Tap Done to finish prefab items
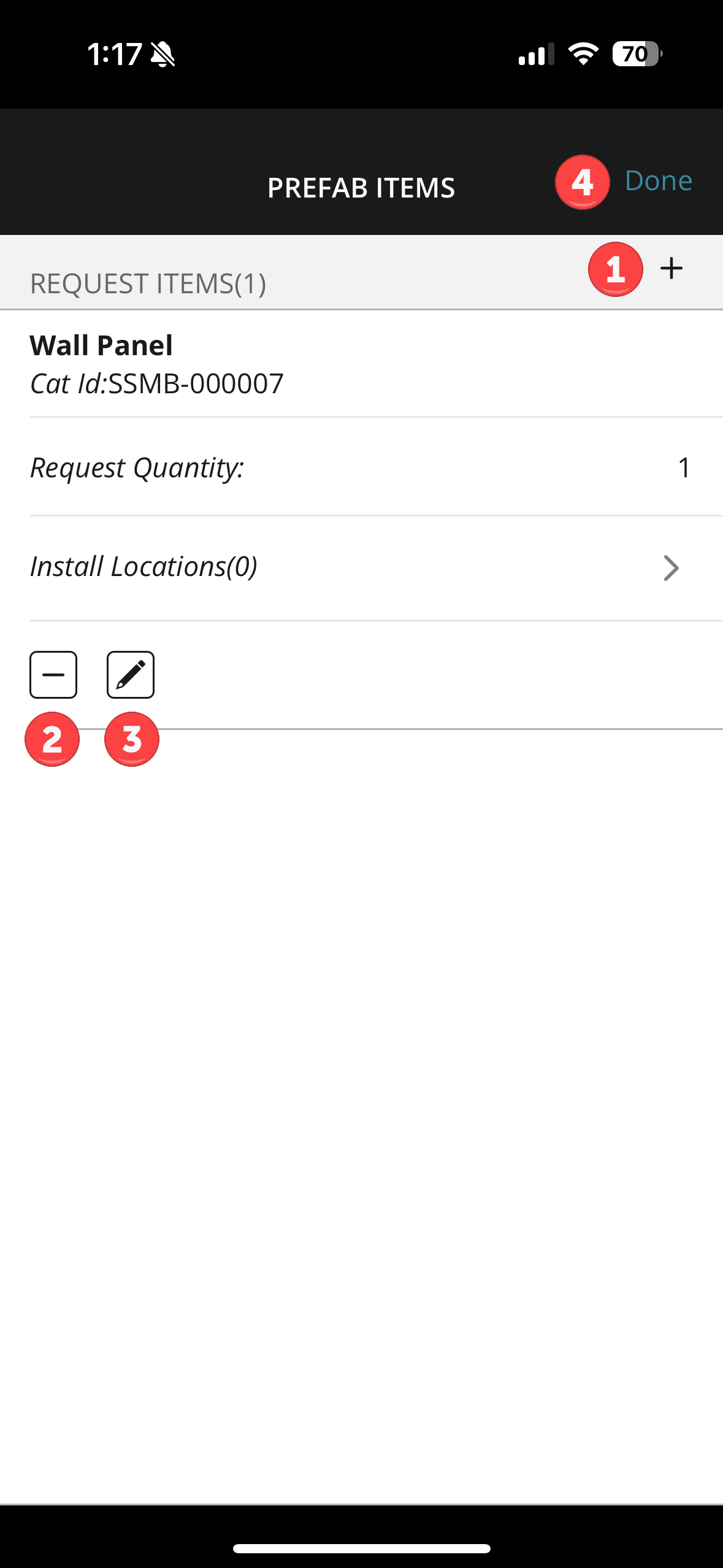The height and width of the screenshot is (1568, 723). tap(658, 181)
